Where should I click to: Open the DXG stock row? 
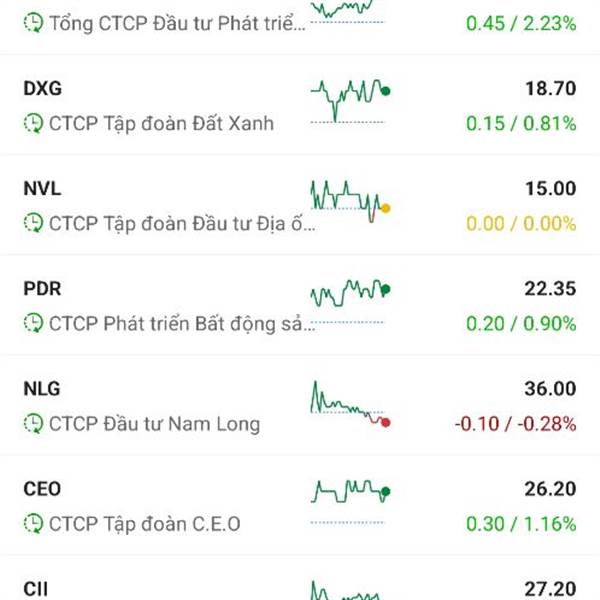coord(300,105)
